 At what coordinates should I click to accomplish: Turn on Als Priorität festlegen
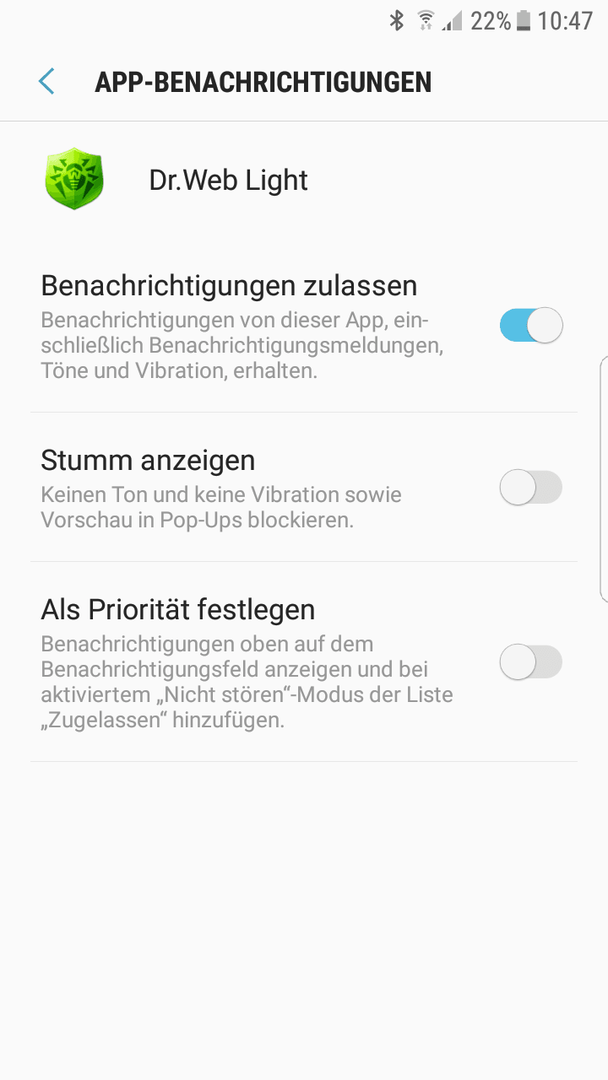(x=531, y=663)
